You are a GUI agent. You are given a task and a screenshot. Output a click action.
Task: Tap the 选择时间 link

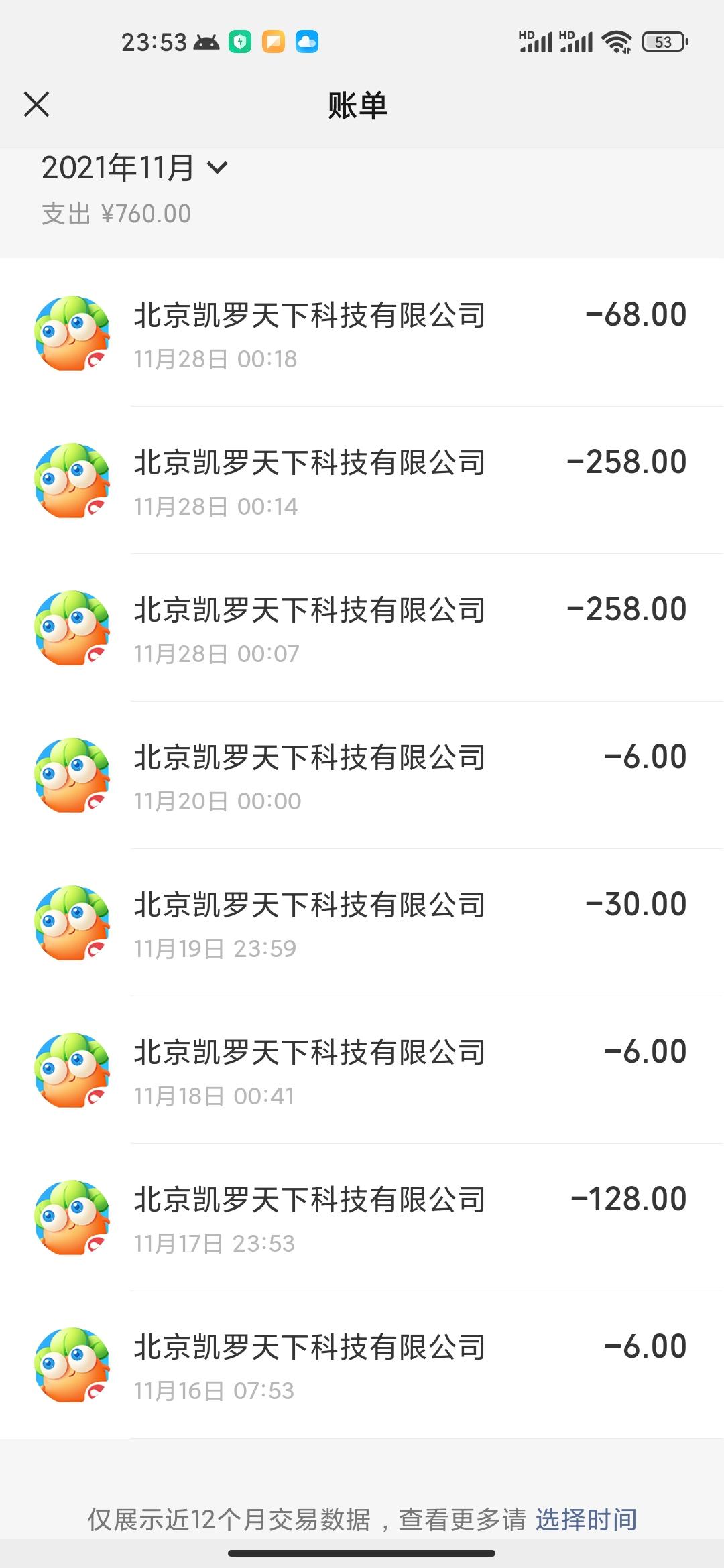click(585, 1519)
